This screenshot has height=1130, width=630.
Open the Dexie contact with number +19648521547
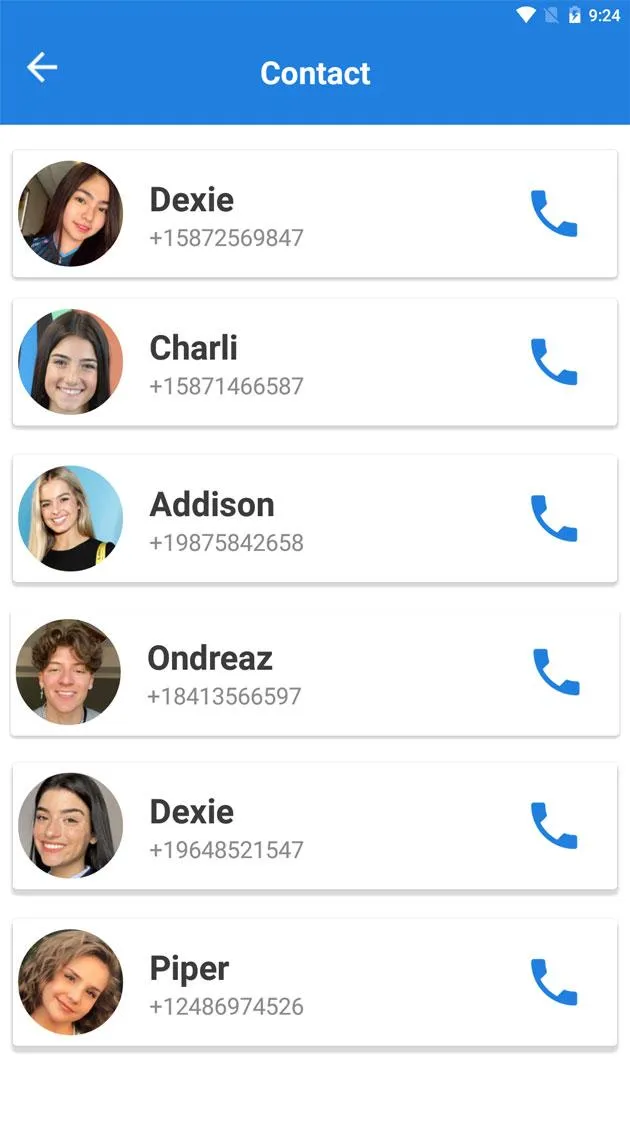tap(315, 826)
